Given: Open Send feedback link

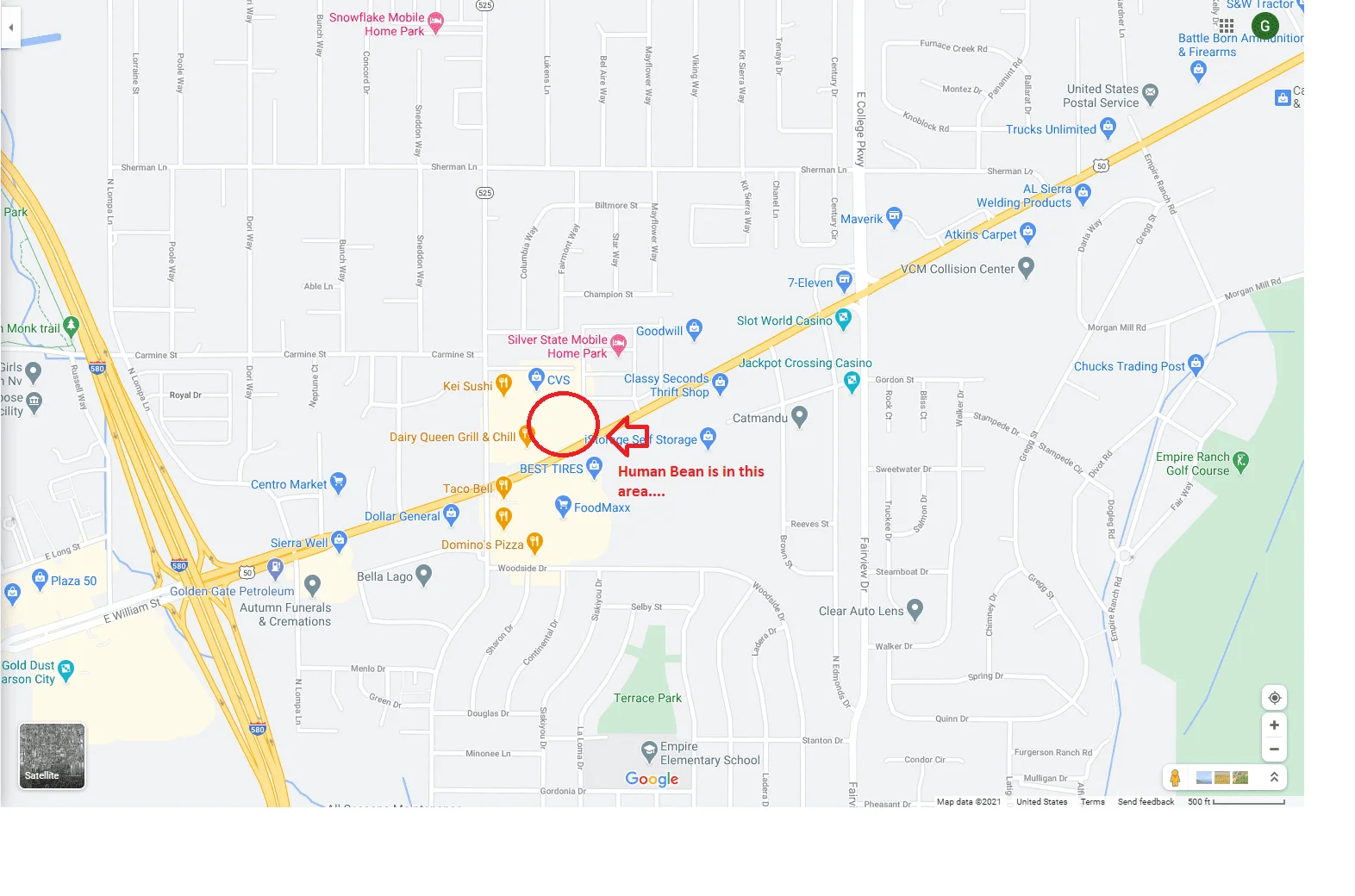Looking at the screenshot, I should 1146,802.
